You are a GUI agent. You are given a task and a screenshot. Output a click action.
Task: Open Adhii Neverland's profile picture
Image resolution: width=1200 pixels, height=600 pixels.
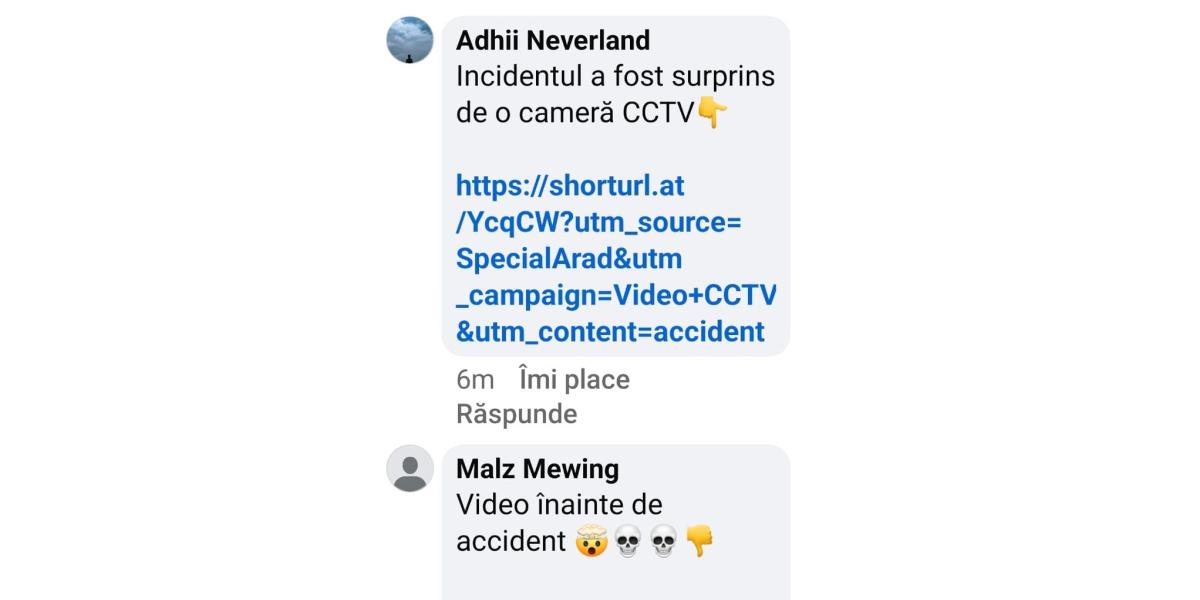410,40
